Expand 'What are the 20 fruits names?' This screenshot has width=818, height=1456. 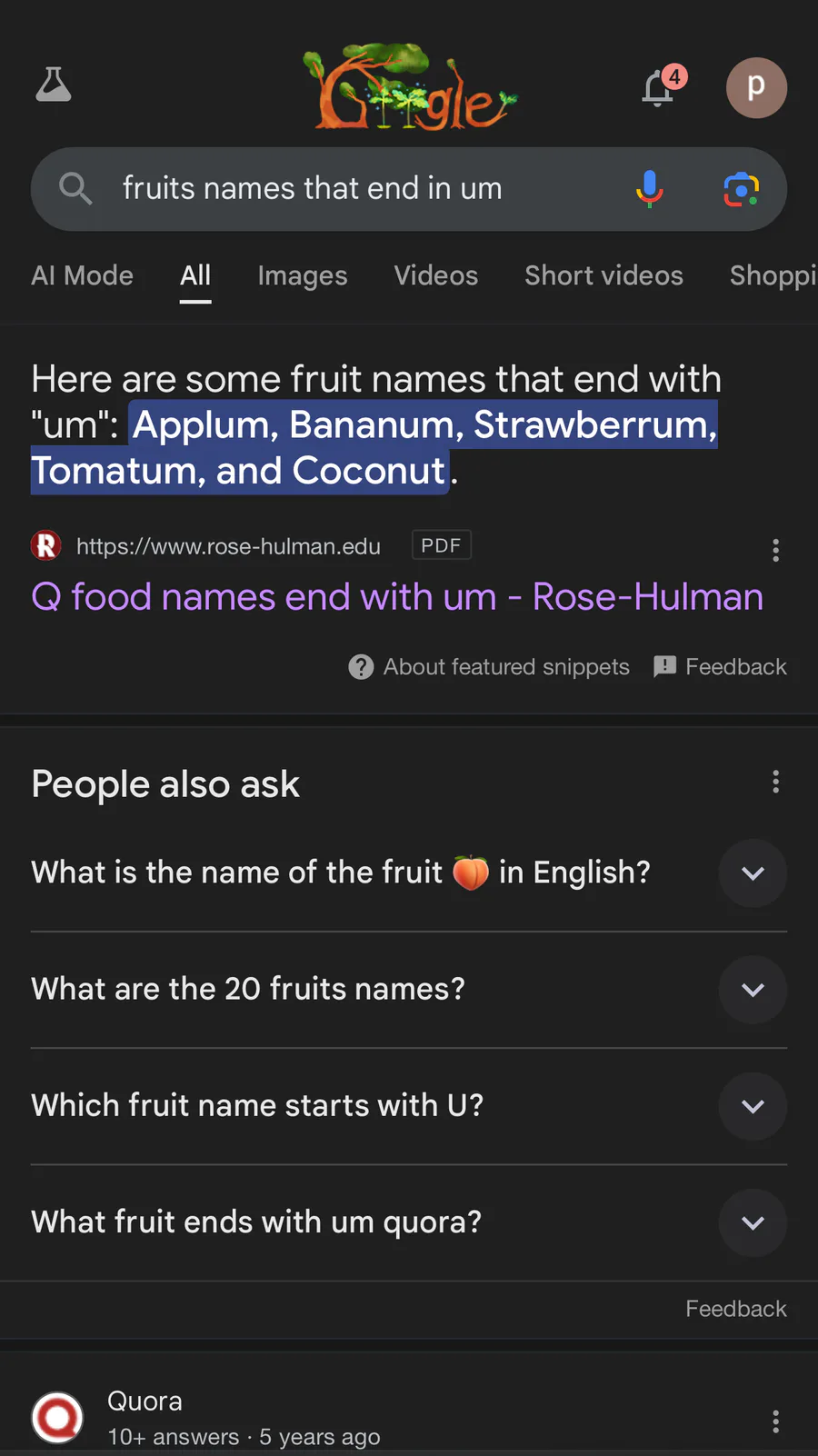(x=409, y=989)
